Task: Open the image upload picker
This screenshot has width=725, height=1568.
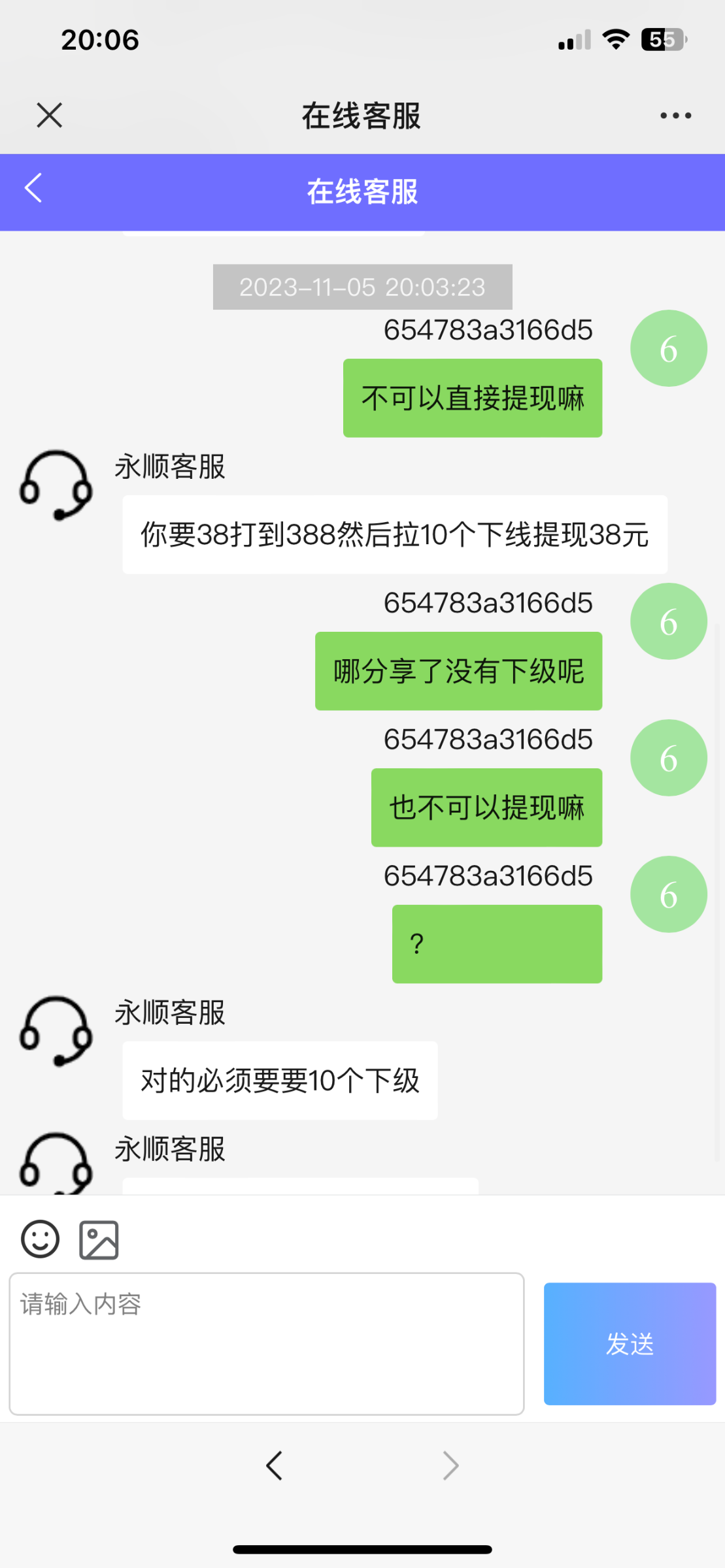Action: [x=98, y=1238]
